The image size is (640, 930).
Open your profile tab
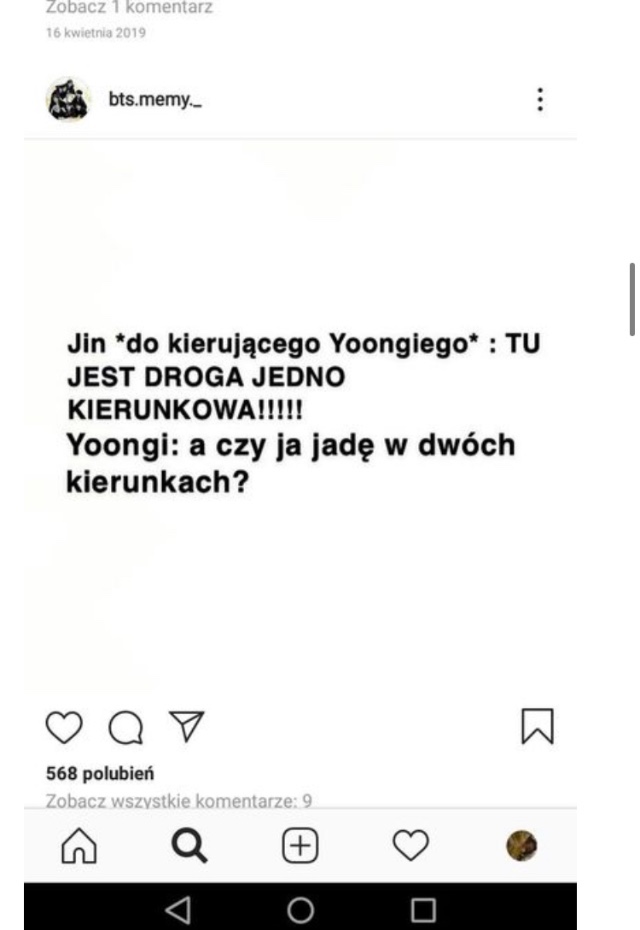point(522,845)
